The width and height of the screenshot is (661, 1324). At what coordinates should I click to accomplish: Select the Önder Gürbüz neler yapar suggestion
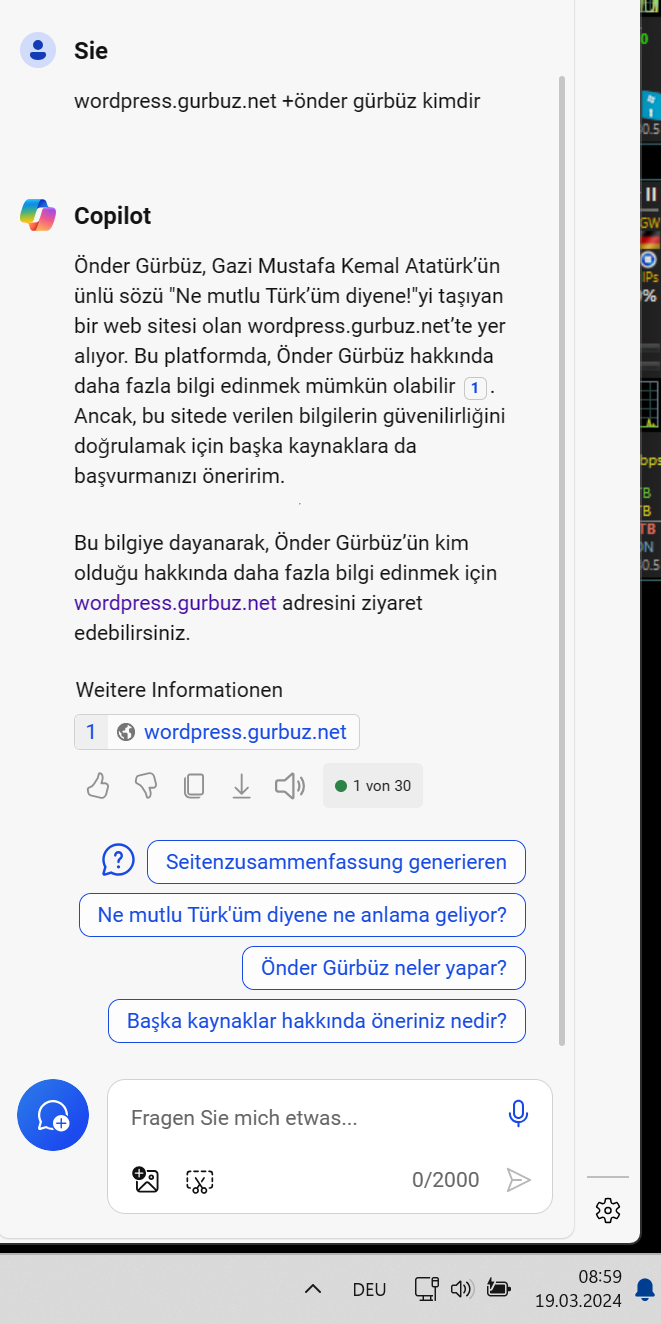[383, 968]
